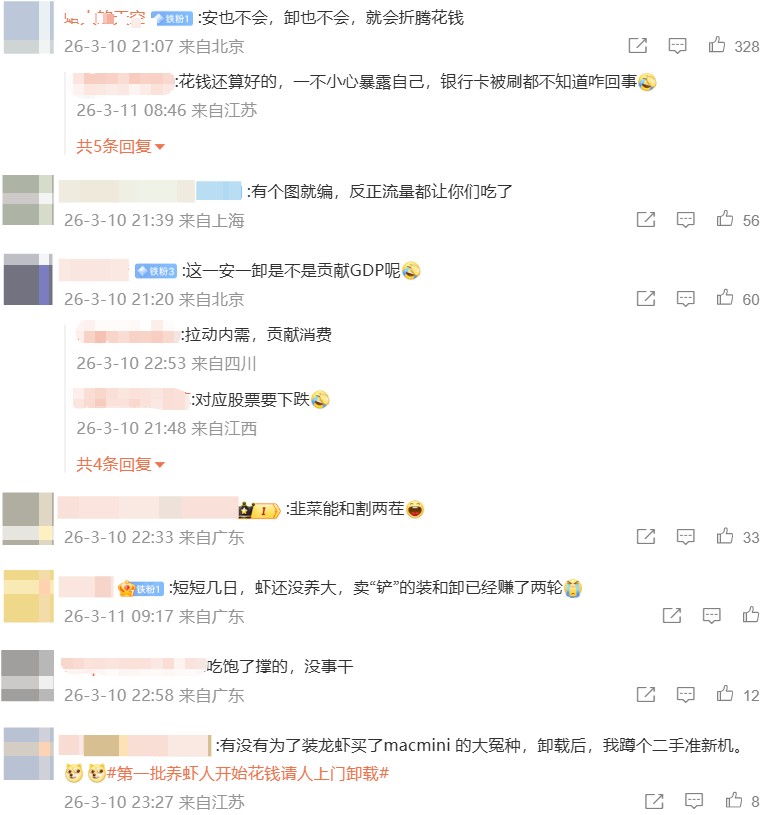Like the comment '吃饱了撑的,没事干'
This screenshot has height=815, width=771.
(725, 695)
